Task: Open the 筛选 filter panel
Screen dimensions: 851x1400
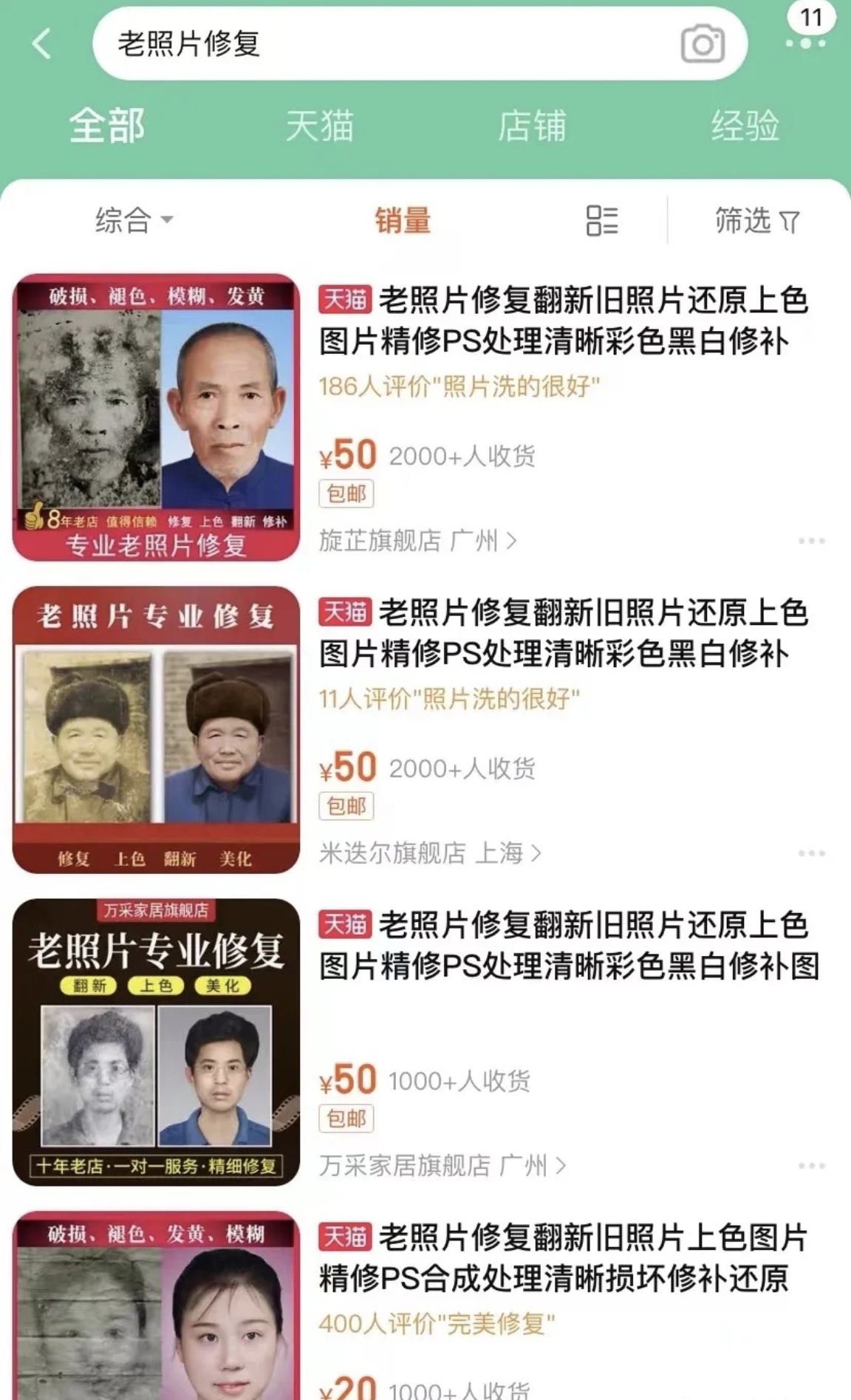Action: [757, 220]
